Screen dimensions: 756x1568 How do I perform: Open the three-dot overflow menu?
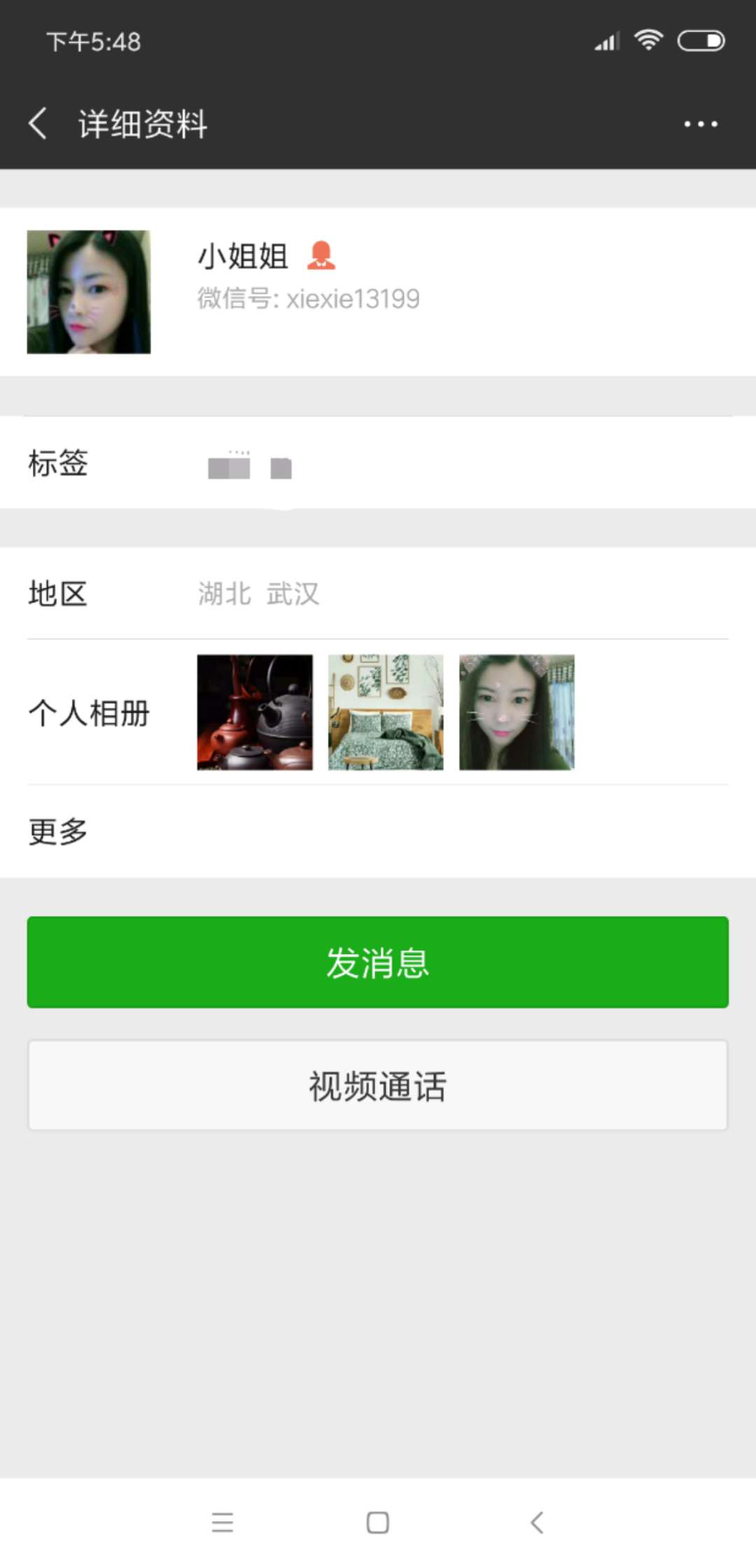coord(700,124)
